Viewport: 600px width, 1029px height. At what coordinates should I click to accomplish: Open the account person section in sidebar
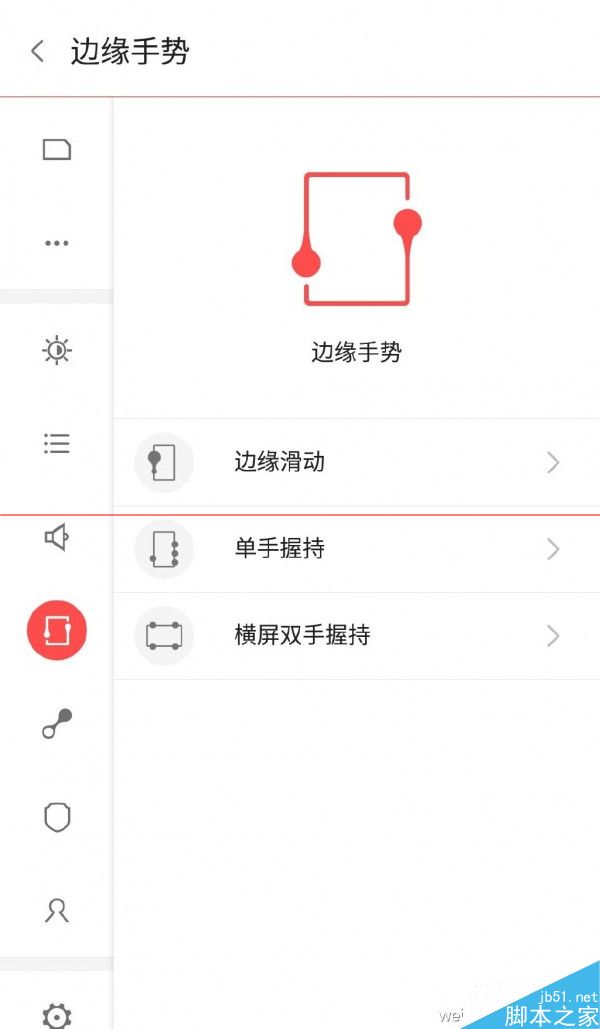(x=57, y=910)
